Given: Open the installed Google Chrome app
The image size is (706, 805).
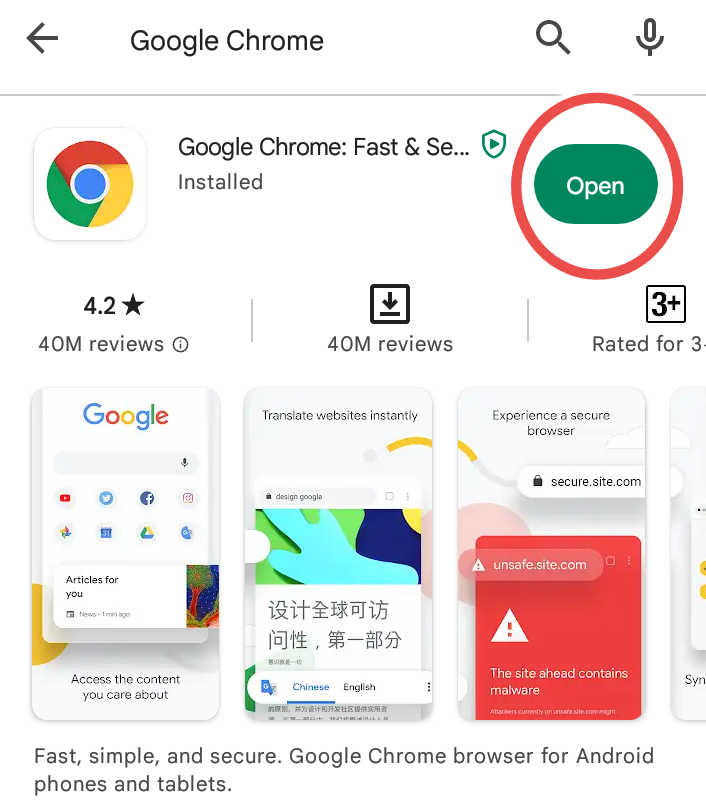Looking at the screenshot, I should point(595,185).
